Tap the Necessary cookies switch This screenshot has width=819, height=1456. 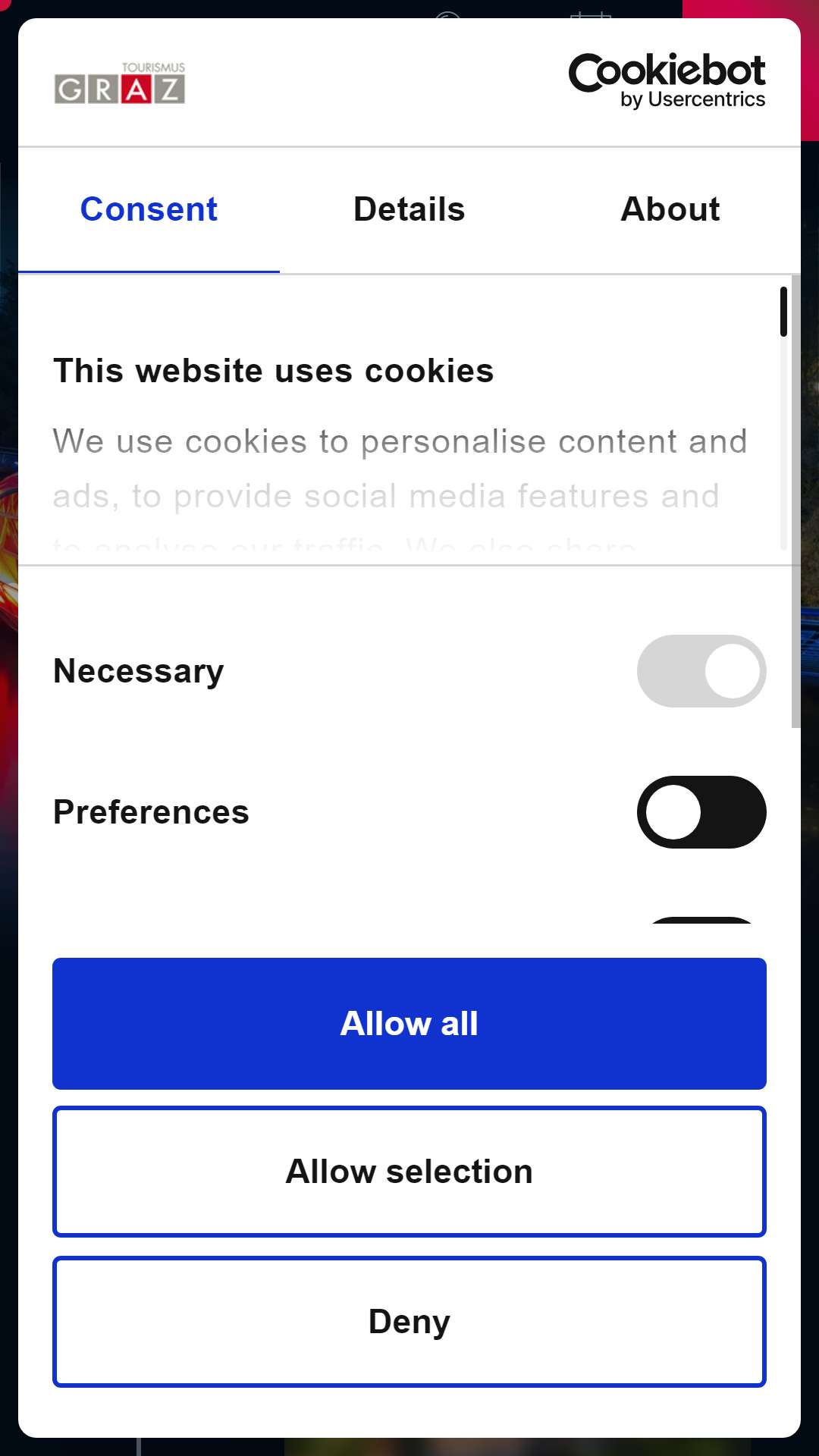point(701,671)
